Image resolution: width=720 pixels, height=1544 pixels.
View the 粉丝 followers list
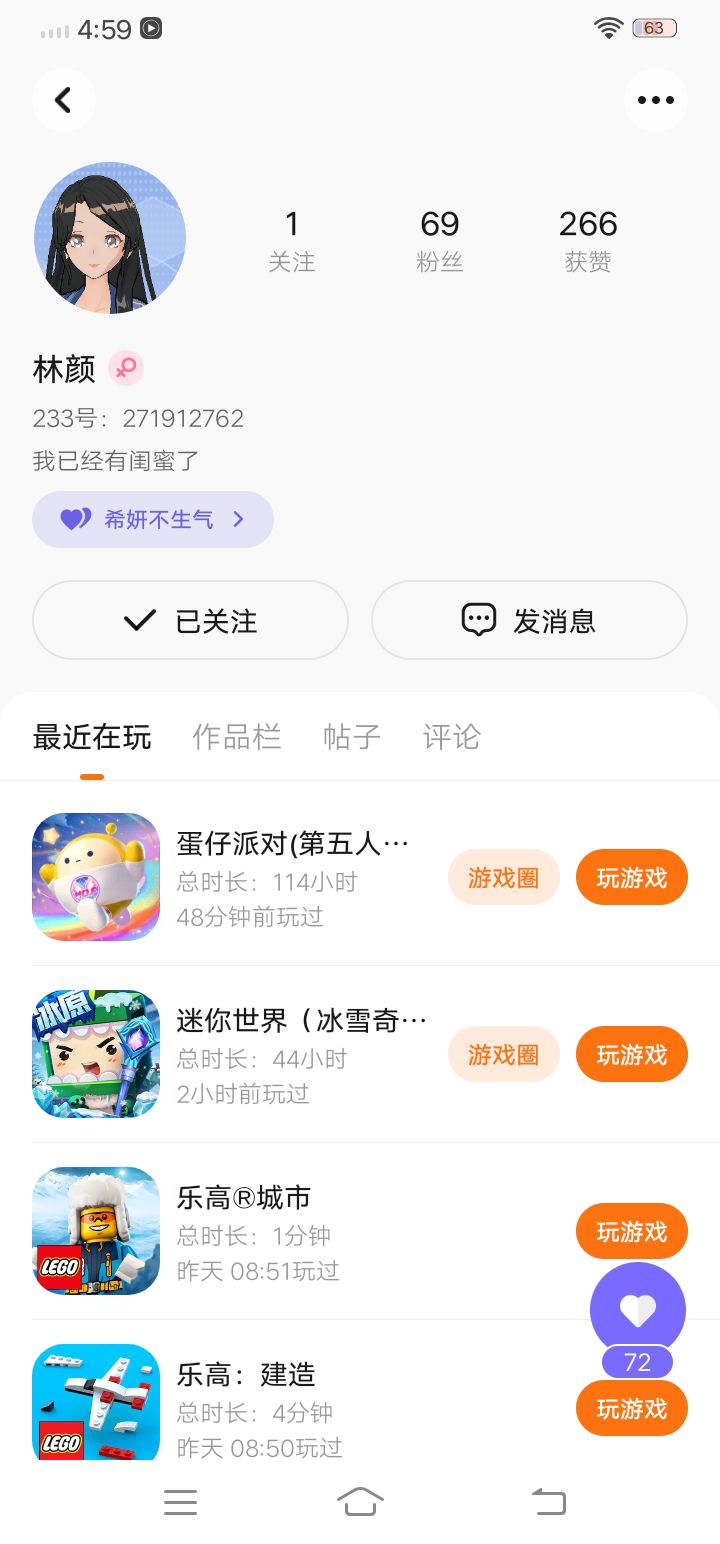439,240
